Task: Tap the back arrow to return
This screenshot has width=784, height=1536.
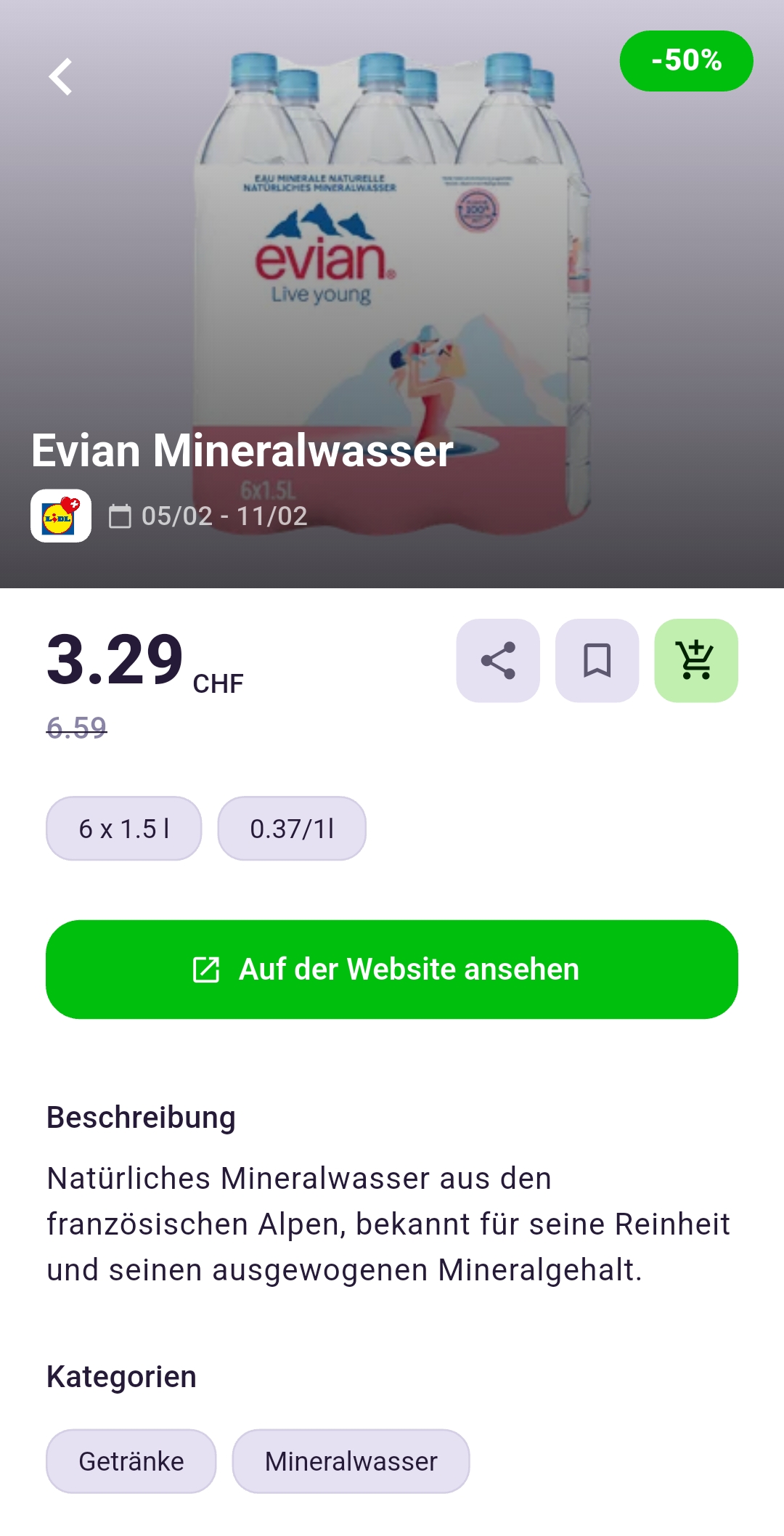Action: click(x=62, y=78)
